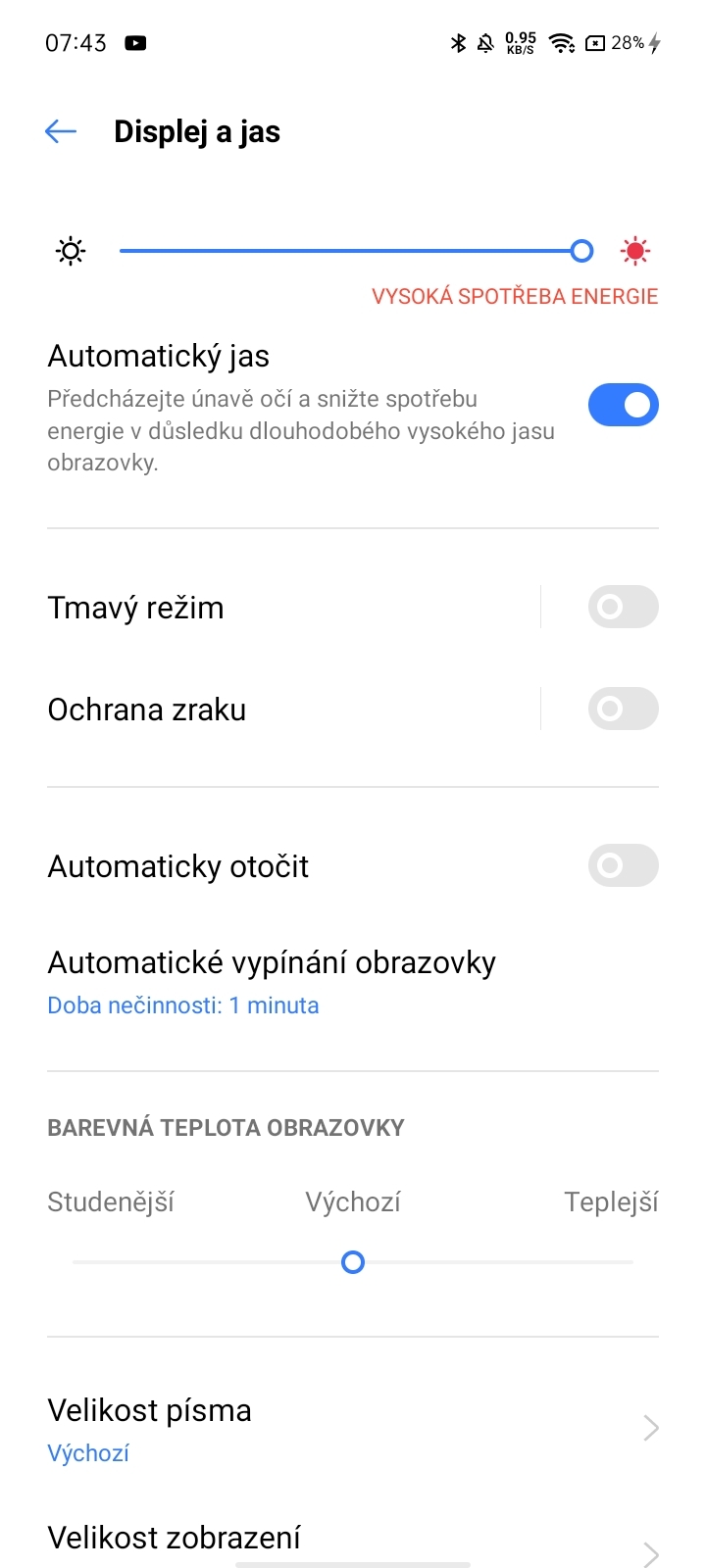Tap the red high-brightness sun icon
The width and height of the screenshot is (706, 1568).
[x=636, y=251]
